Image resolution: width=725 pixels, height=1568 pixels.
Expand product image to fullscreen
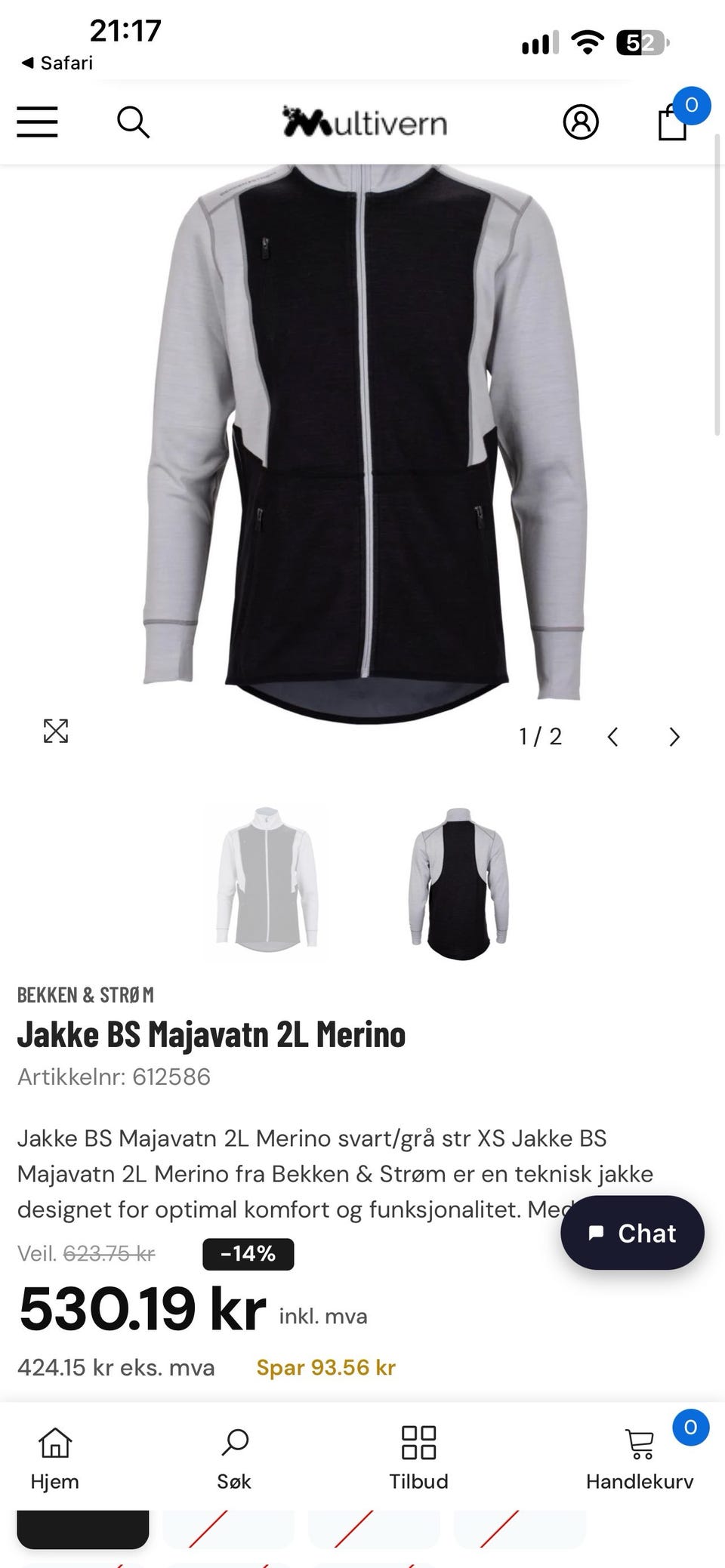[x=56, y=731]
